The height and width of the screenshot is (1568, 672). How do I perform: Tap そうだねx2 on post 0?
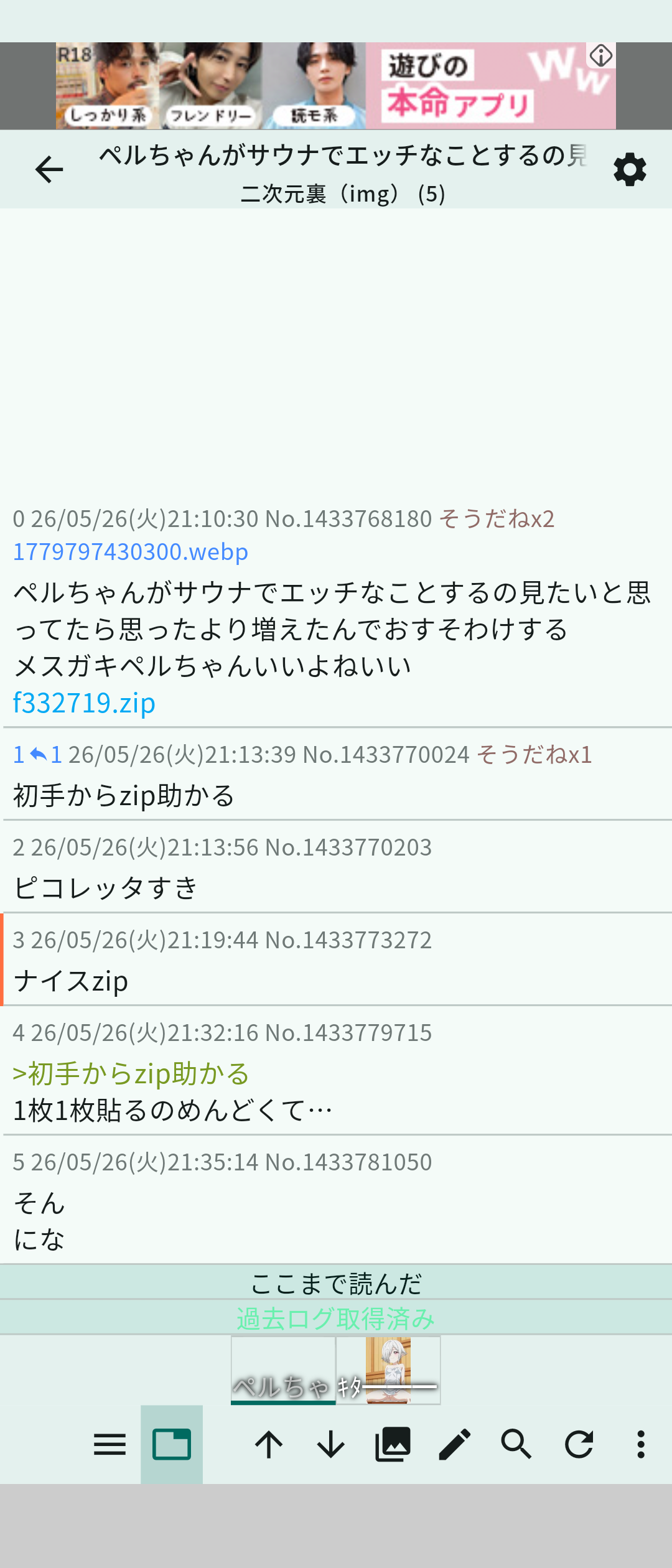497,518
